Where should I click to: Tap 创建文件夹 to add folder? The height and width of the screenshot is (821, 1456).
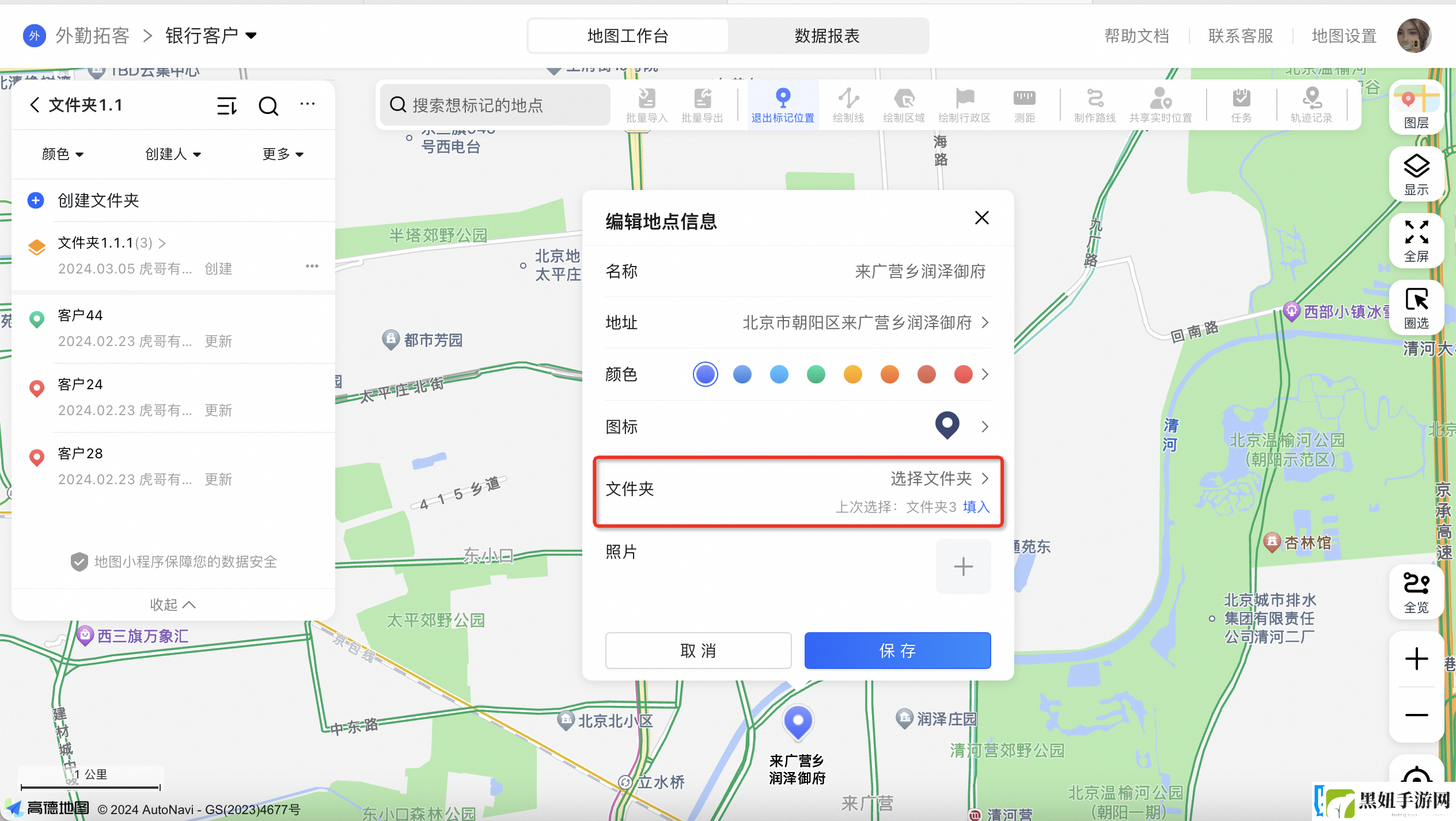pos(98,200)
